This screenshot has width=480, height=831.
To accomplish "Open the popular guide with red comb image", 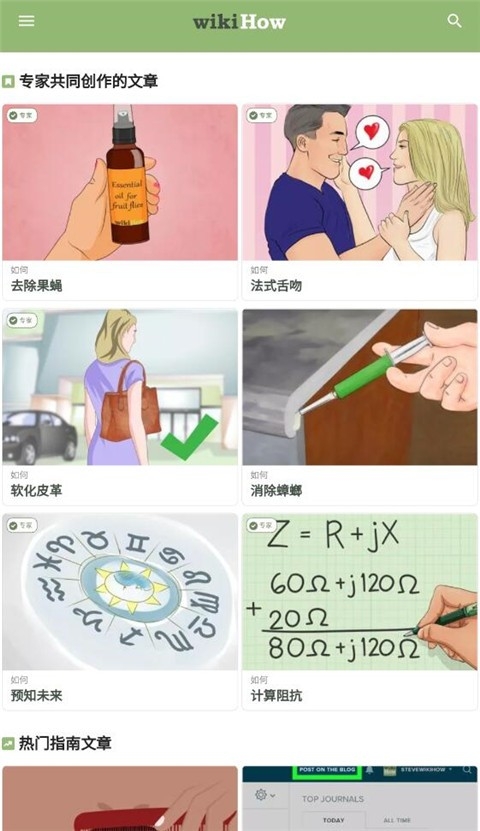I will tap(120, 798).
